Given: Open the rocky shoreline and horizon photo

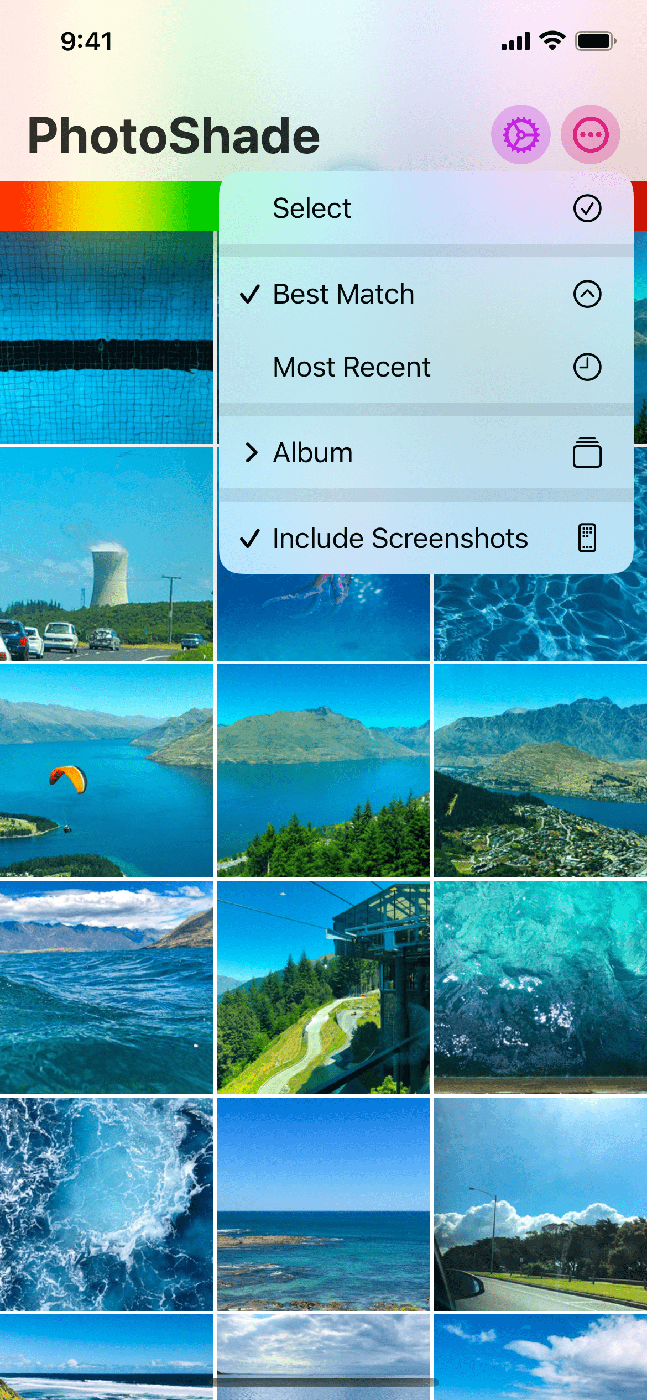Looking at the screenshot, I should click(x=323, y=1204).
